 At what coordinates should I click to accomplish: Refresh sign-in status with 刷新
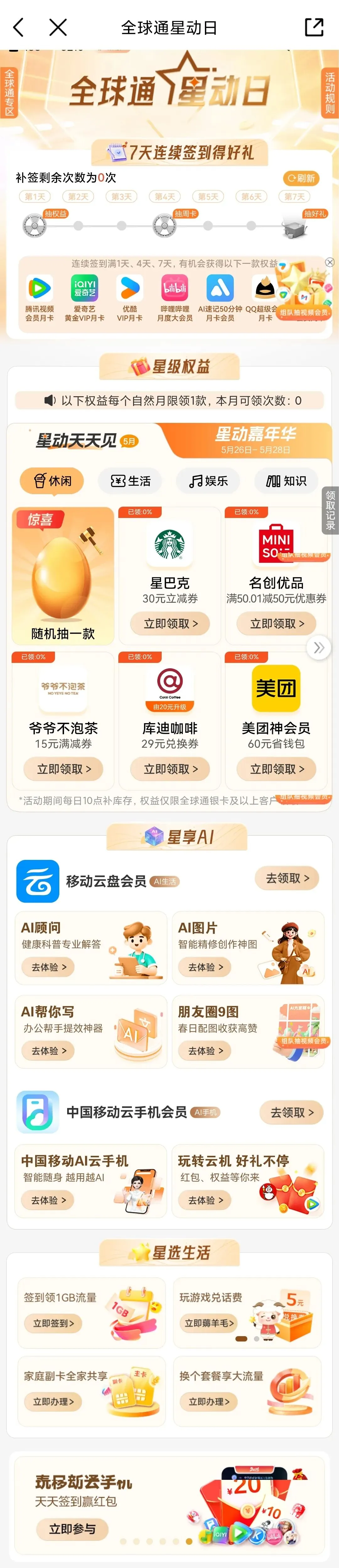(x=301, y=178)
